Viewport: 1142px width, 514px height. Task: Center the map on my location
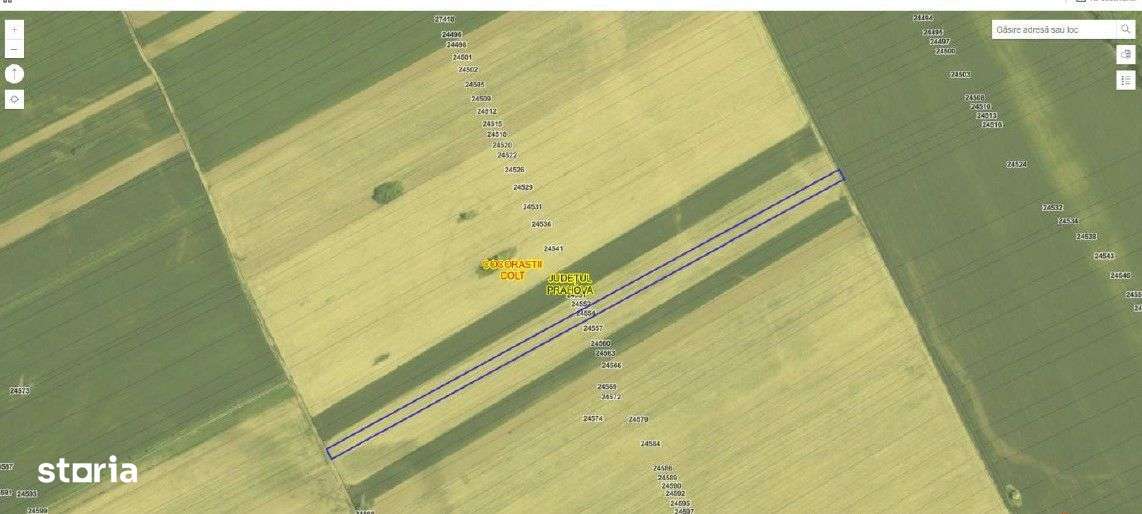[x=14, y=99]
